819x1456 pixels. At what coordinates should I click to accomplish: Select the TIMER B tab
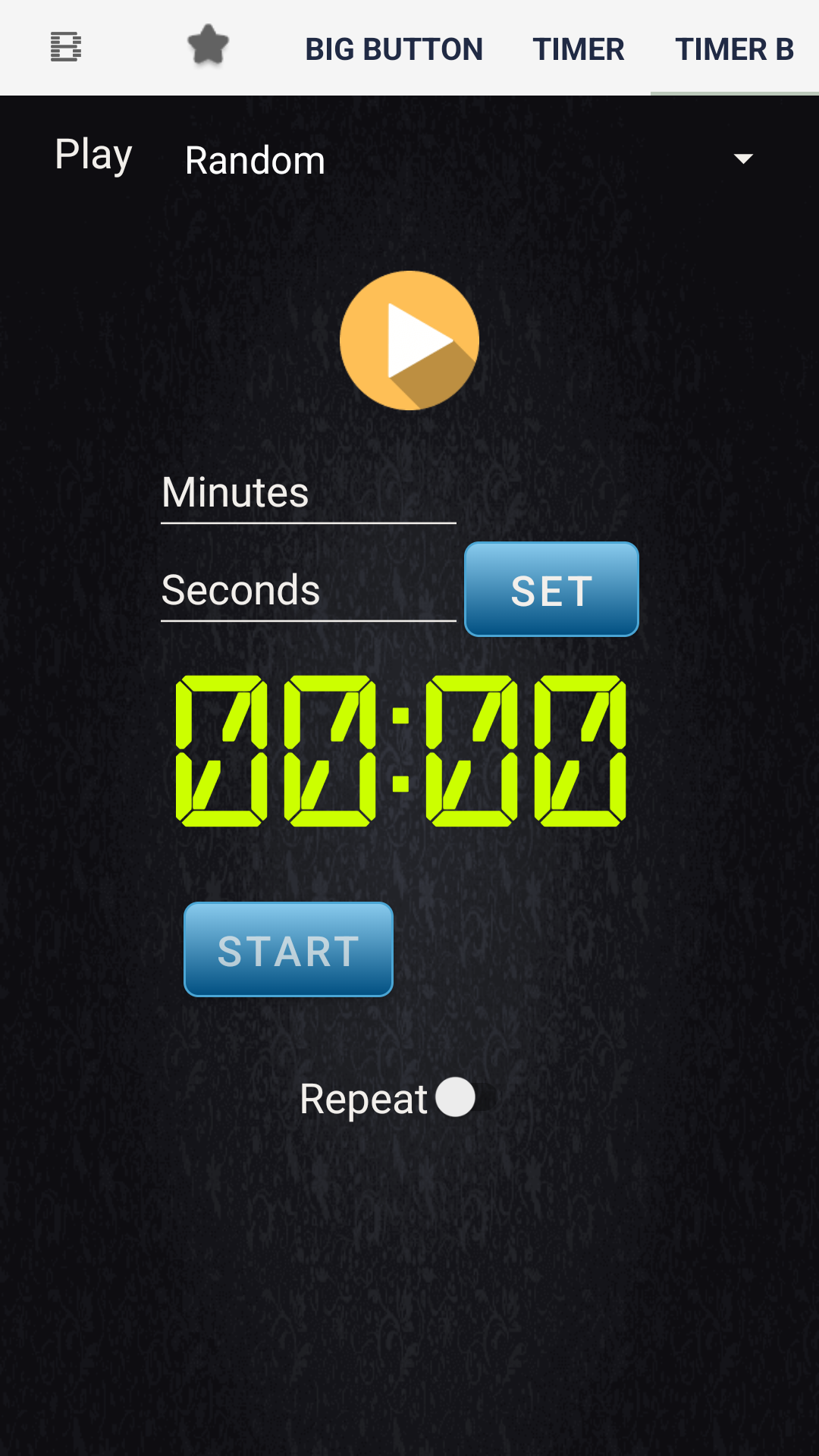tap(733, 49)
